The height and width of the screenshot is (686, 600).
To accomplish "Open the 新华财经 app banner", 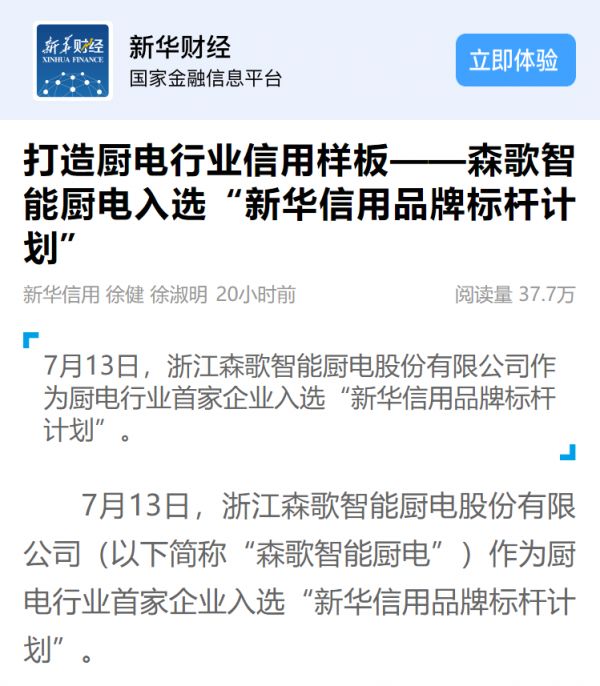I will 180,60.
